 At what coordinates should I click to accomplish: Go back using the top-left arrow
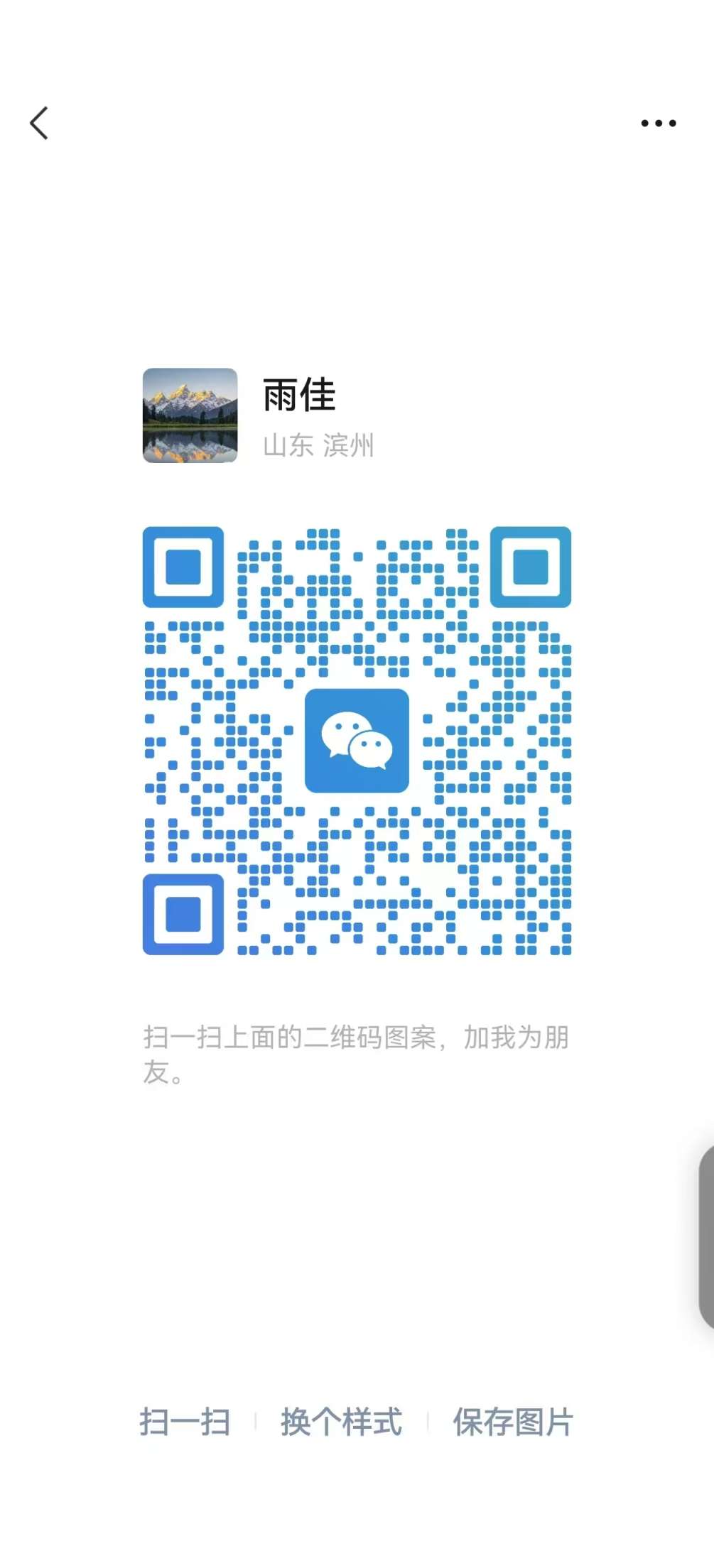(39, 123)
